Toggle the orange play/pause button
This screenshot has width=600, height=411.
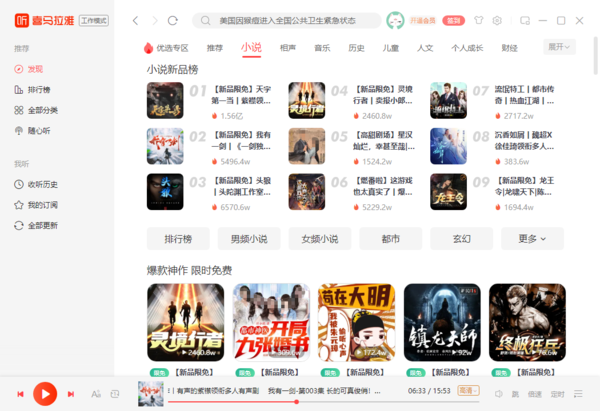click(44, 394)
